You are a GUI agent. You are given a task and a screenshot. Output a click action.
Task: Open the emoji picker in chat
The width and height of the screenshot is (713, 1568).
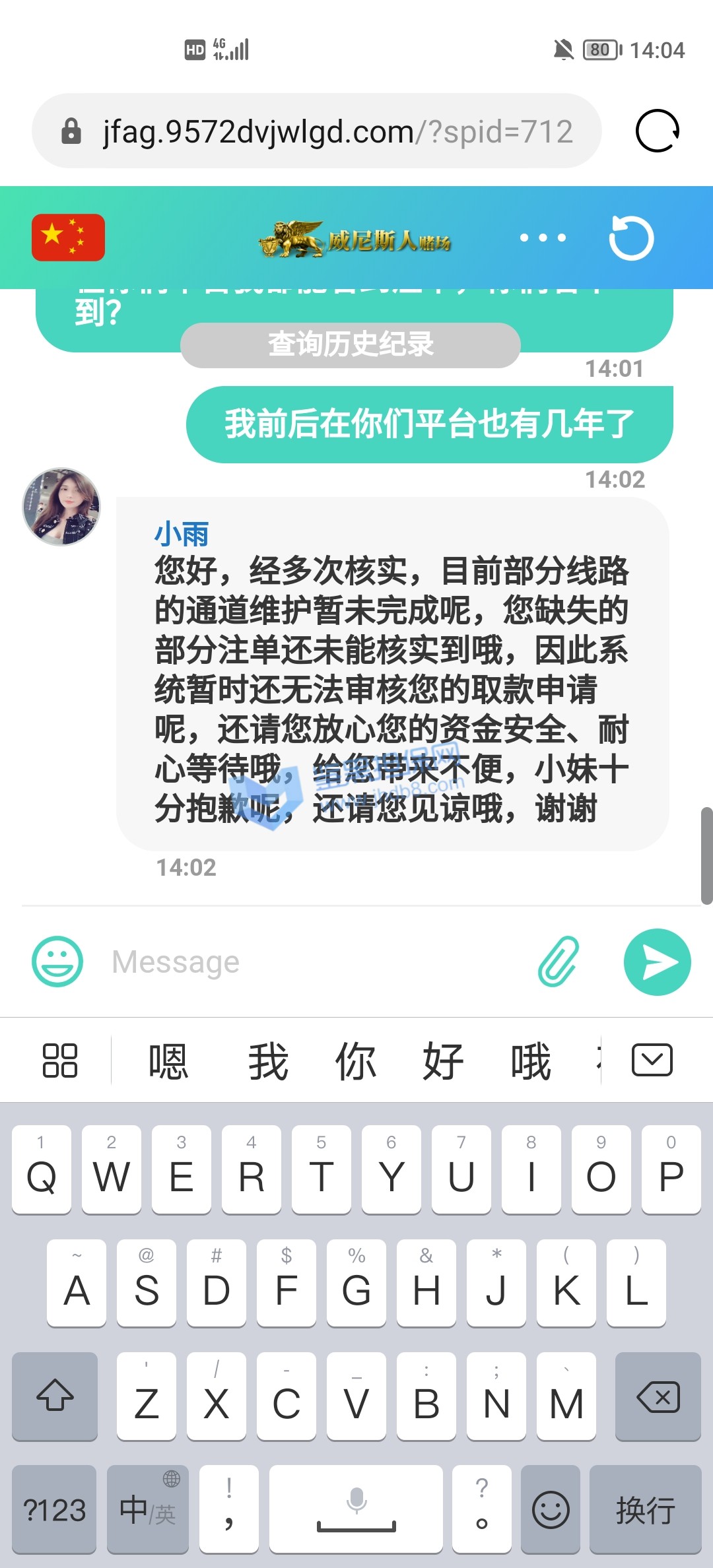[x=57, y=962]
